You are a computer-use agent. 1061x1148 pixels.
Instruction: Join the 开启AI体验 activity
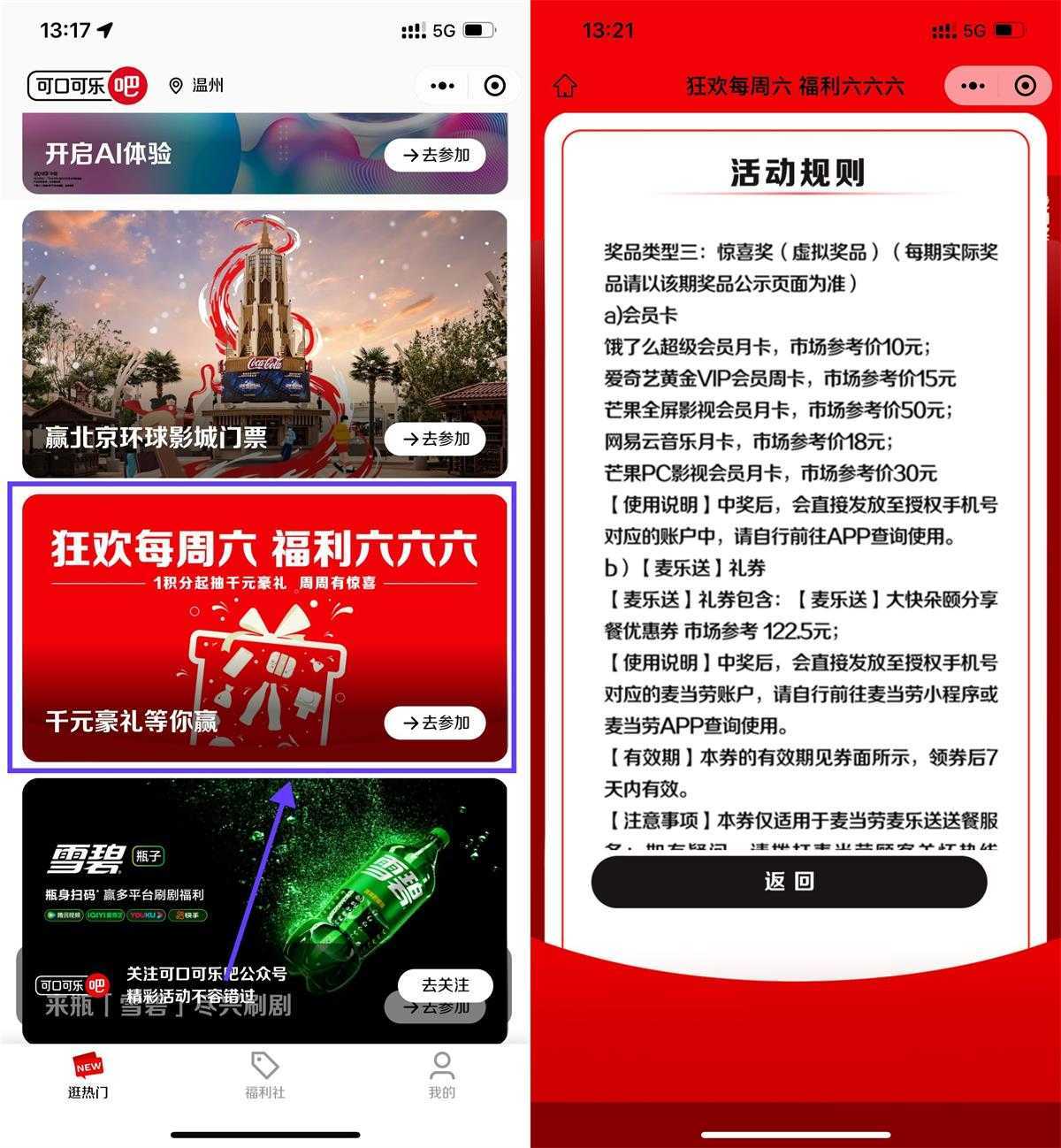(435, 155)
